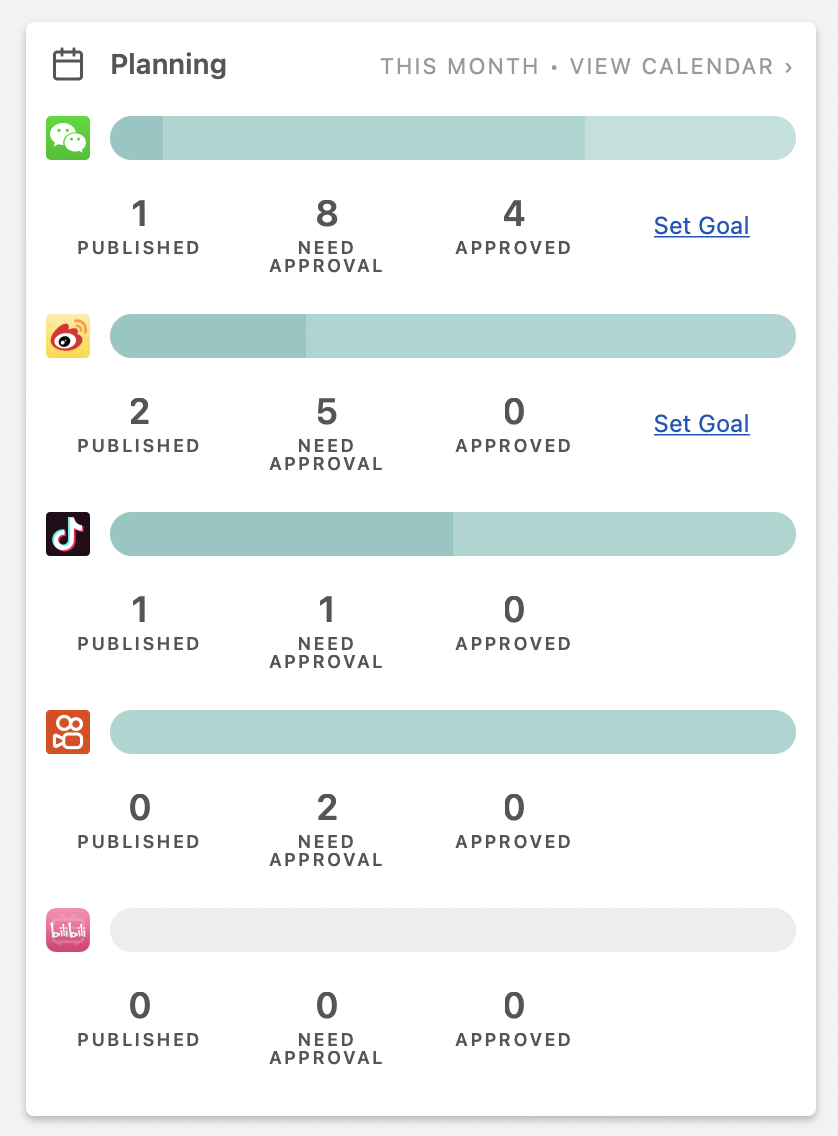Open Set Goal for Weibo

[x=701, y=424]
